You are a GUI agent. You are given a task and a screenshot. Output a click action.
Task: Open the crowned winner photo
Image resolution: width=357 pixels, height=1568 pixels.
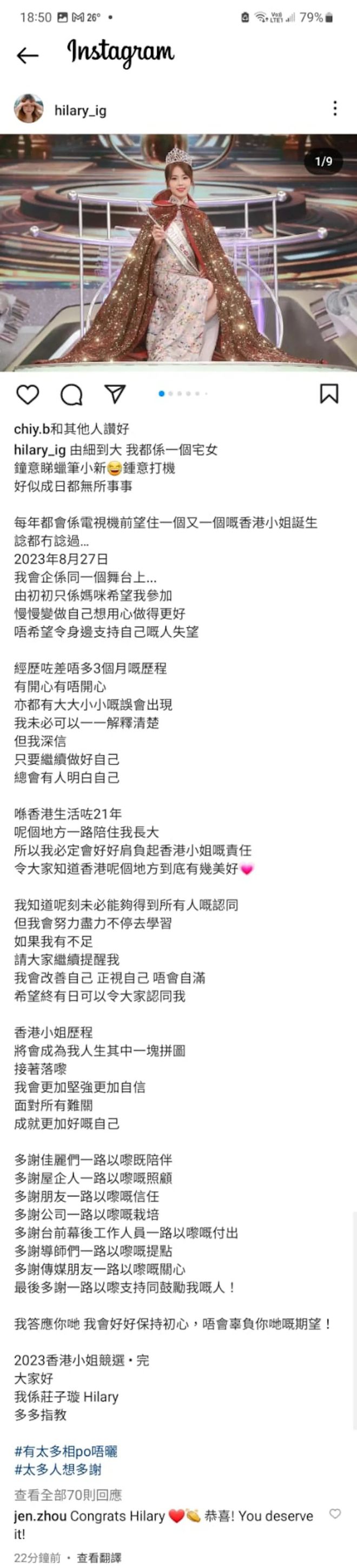tap(178, 252)
